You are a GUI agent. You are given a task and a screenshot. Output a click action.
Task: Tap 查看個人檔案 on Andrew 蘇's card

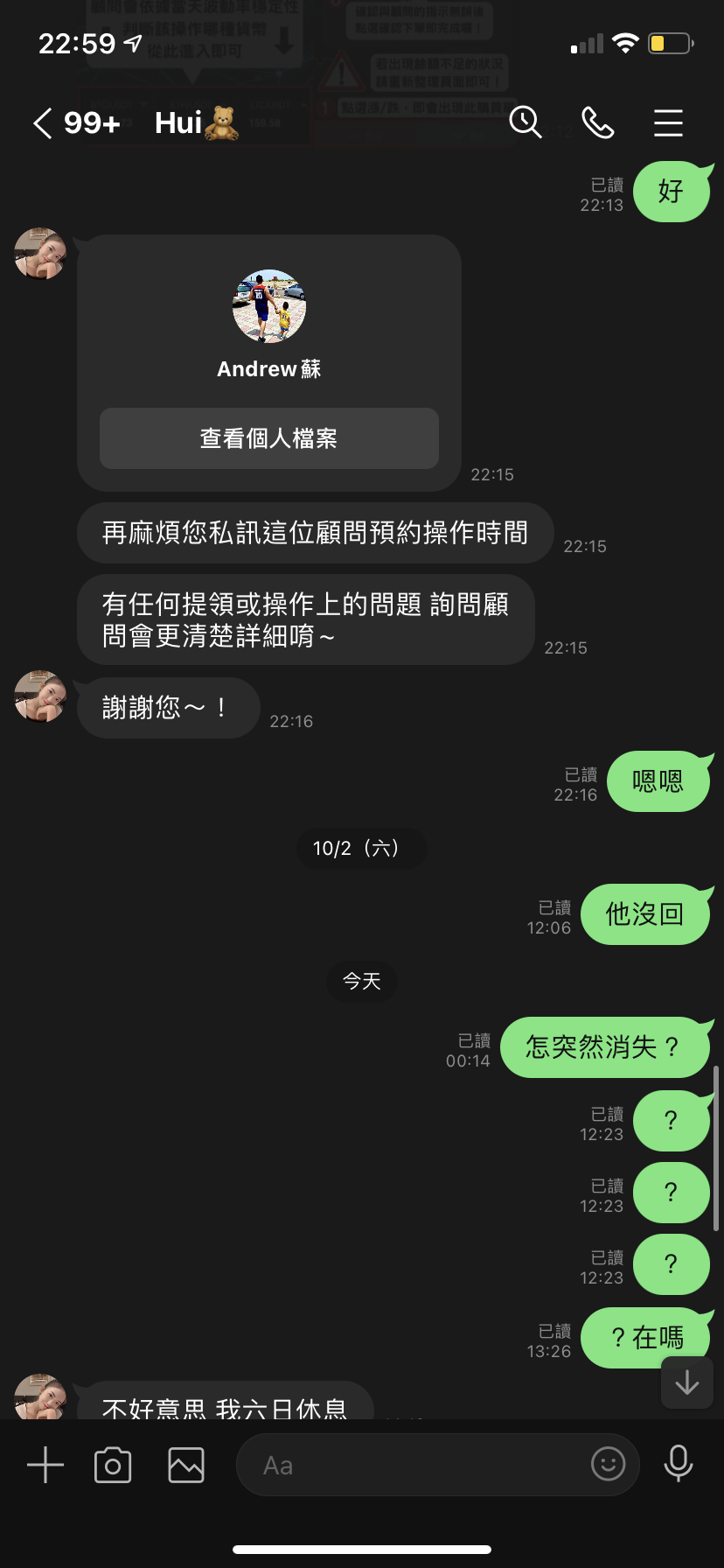click(x=268, y=438)
